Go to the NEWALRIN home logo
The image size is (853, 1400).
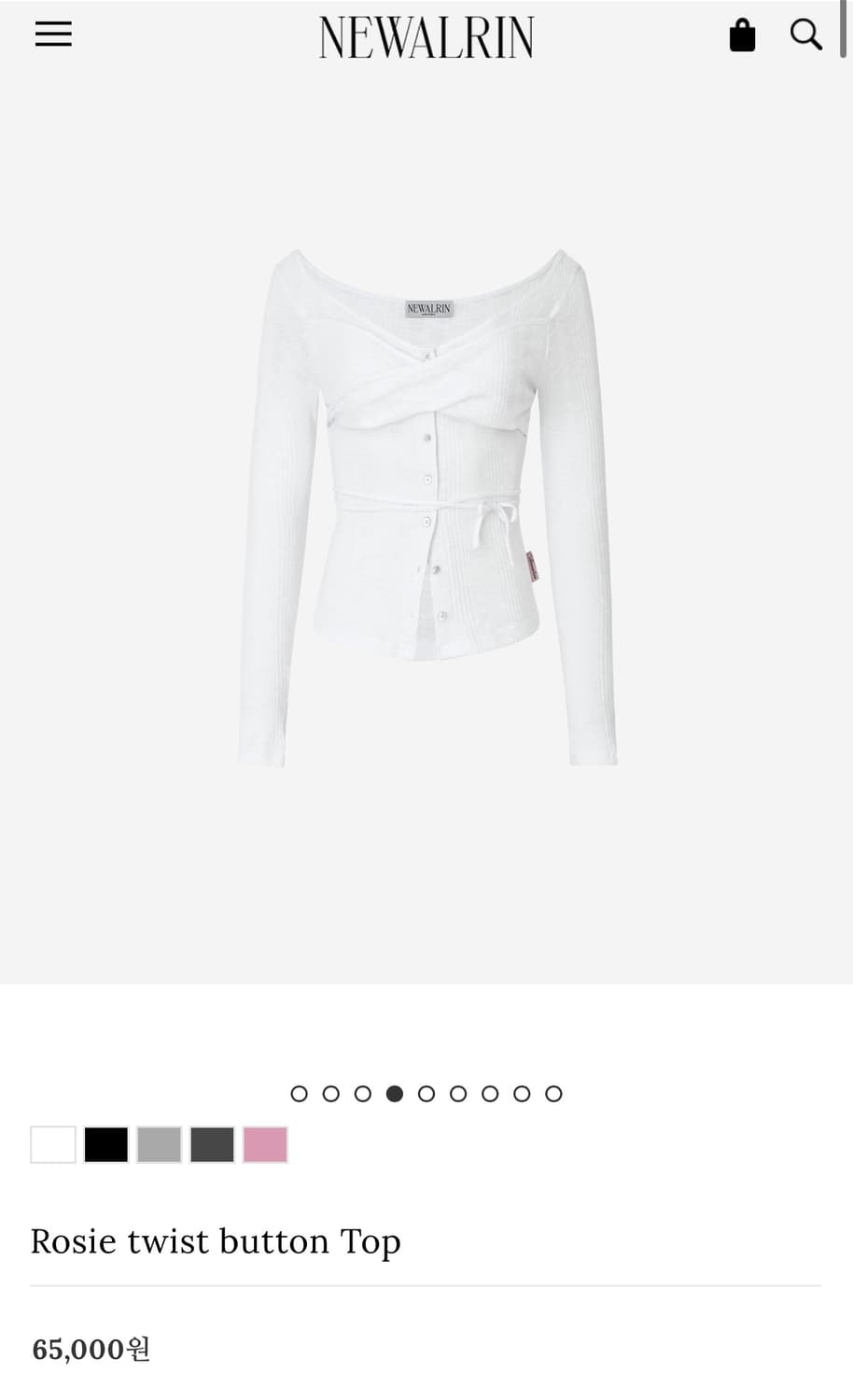point(426,37)
